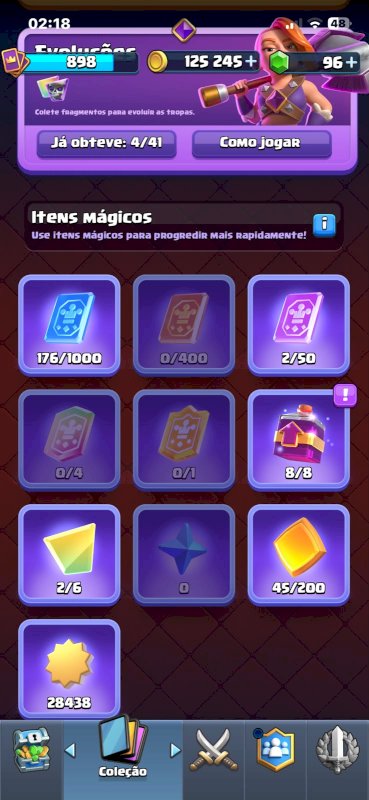Viewport: 369px width, 800px height.
Task: Open the 0/4 wild card tile
Action: (69, 440)
